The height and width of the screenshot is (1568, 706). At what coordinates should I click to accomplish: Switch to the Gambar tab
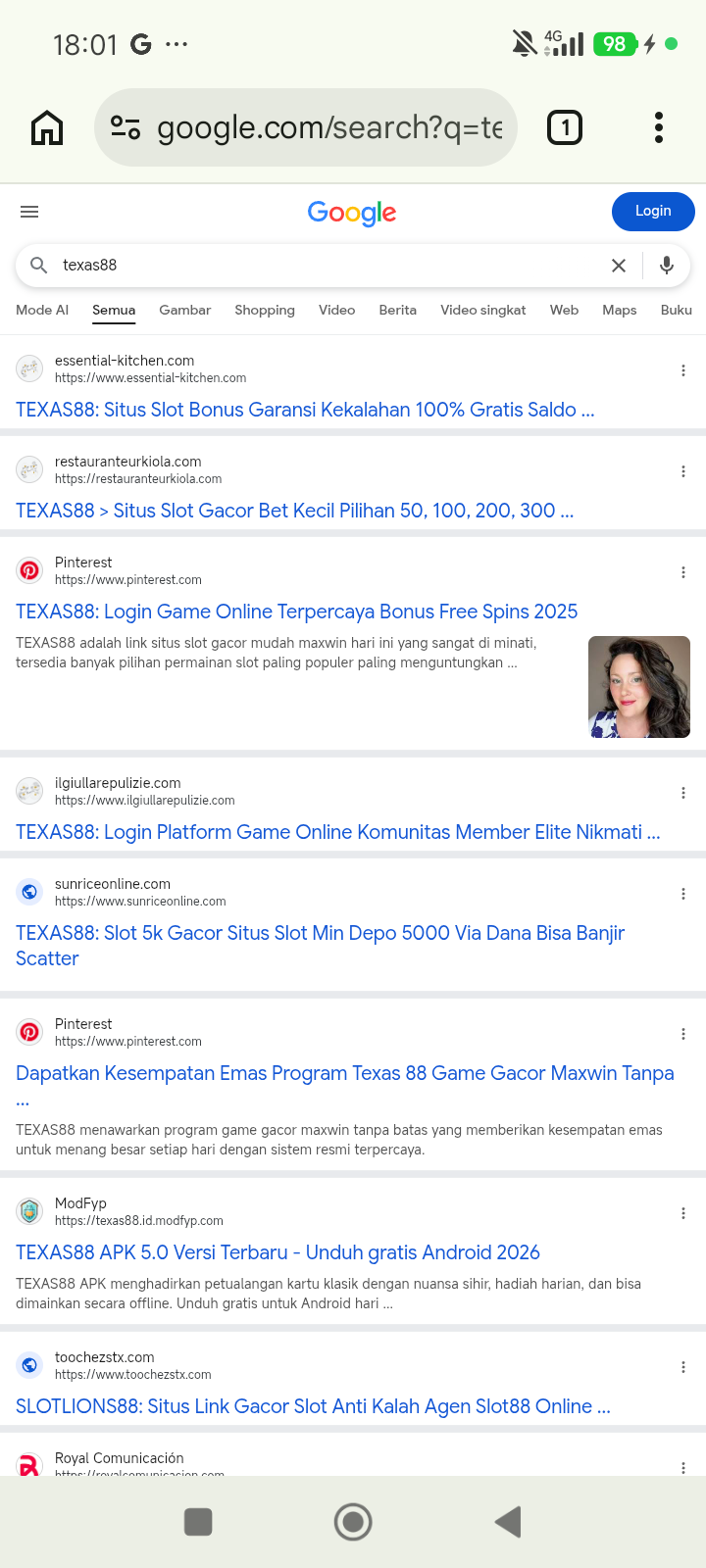pos(184,310)
